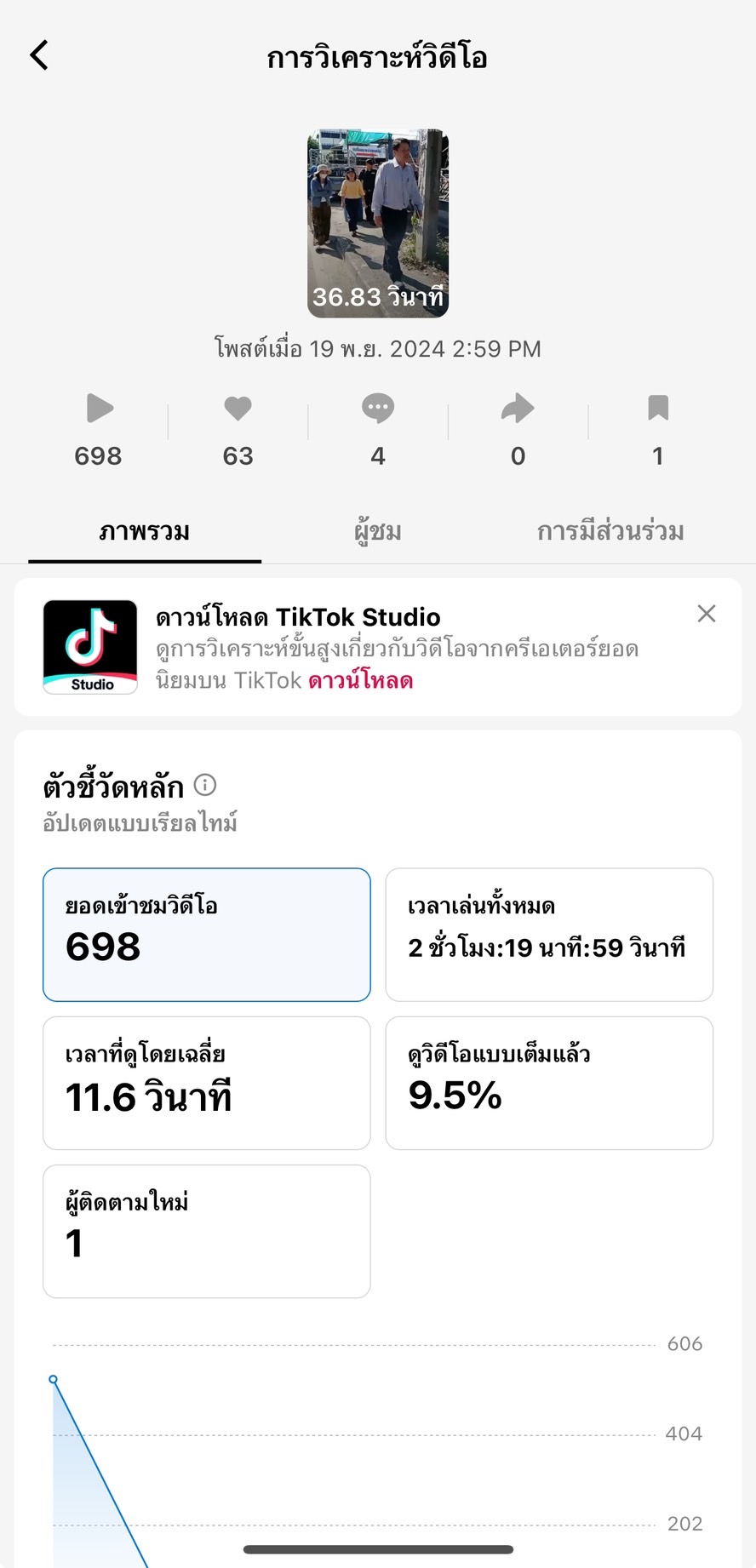The height and width of the screenshot is (1568, 756).
Task: Tap the ดาวน์โหลด link for TikTok Studio
Action: 361,681
